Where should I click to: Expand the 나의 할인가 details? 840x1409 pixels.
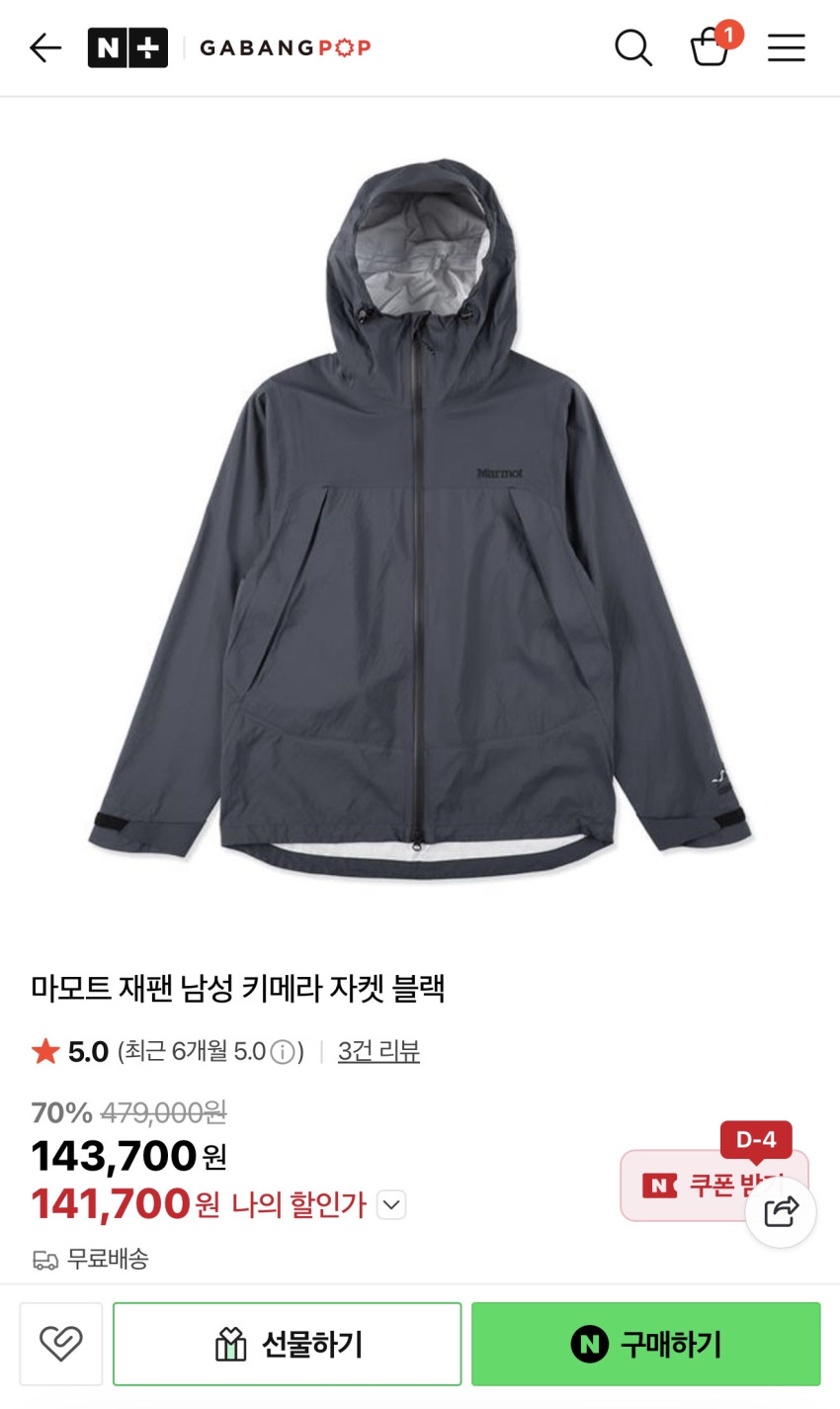392,1205
